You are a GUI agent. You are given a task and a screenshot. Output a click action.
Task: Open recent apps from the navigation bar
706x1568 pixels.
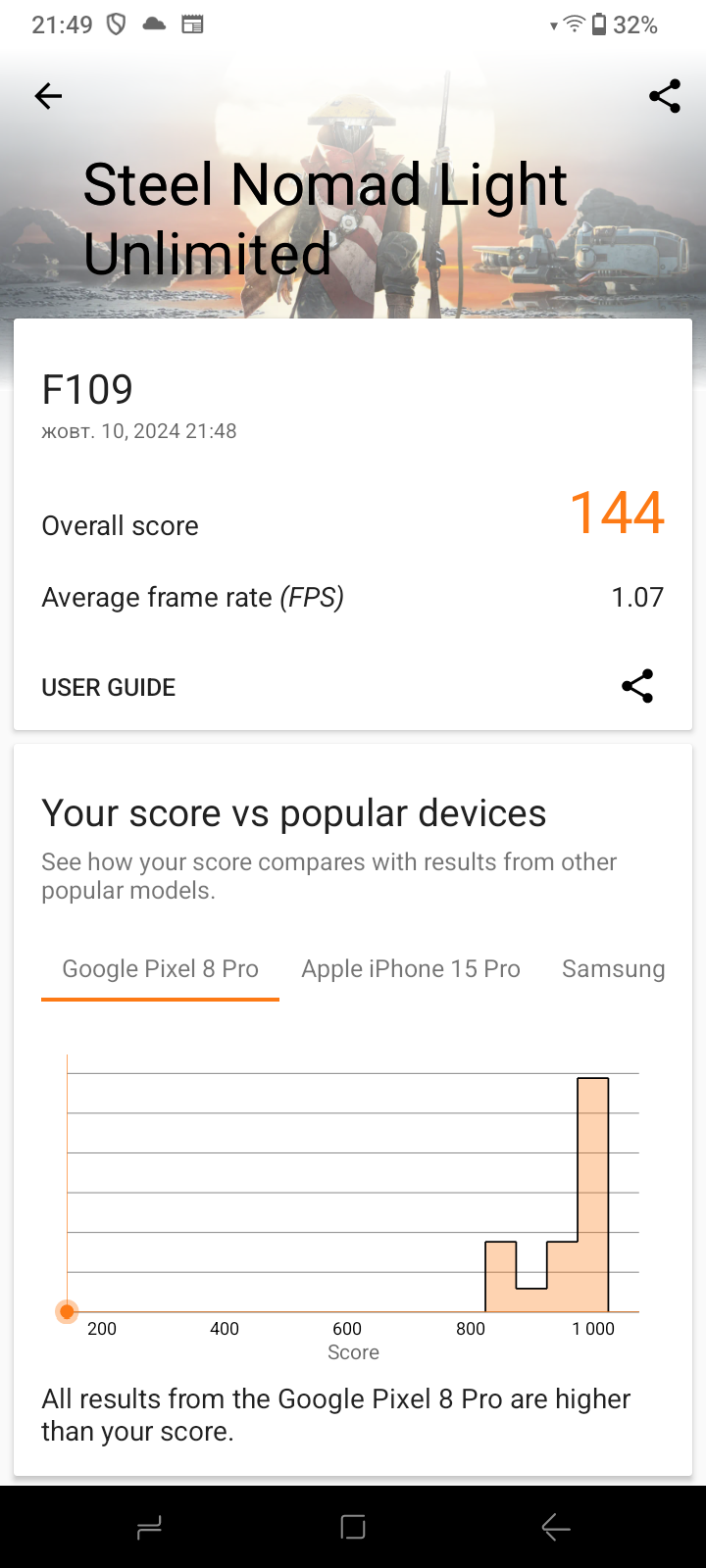tap(149, 1527)
